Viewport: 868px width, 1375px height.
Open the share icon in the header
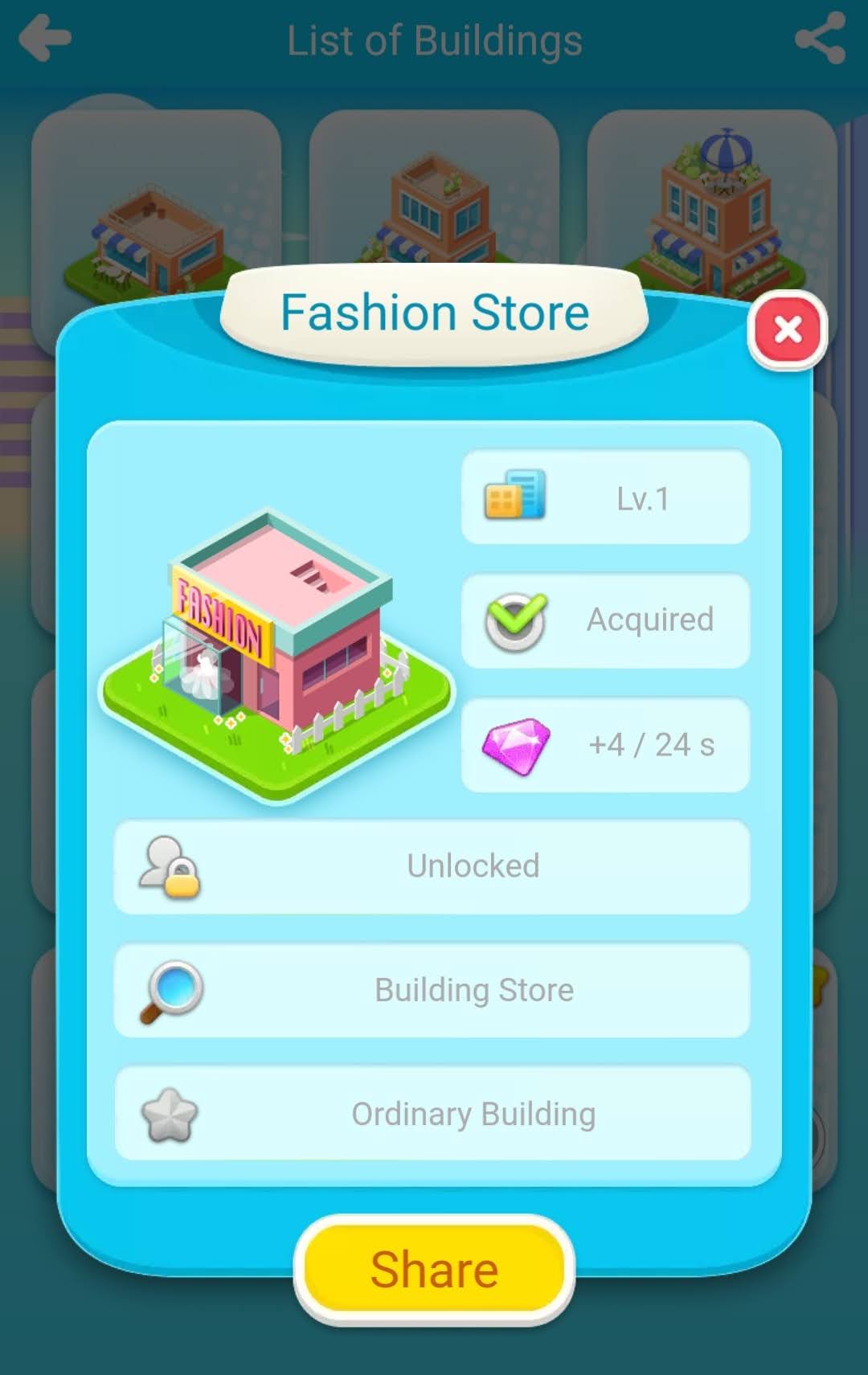click(820, 39)
